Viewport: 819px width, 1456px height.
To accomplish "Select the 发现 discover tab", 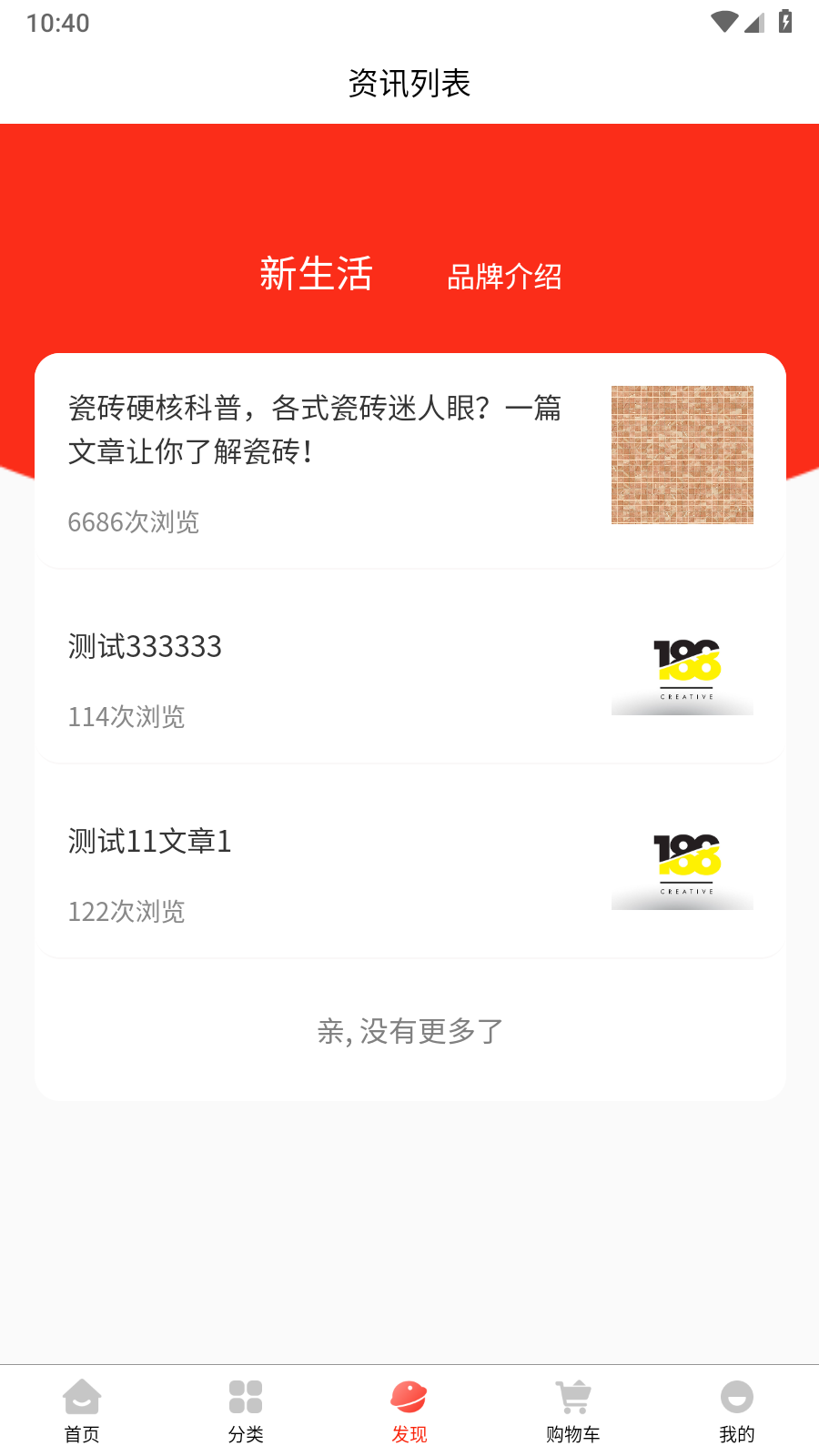I will (409, 1410).
